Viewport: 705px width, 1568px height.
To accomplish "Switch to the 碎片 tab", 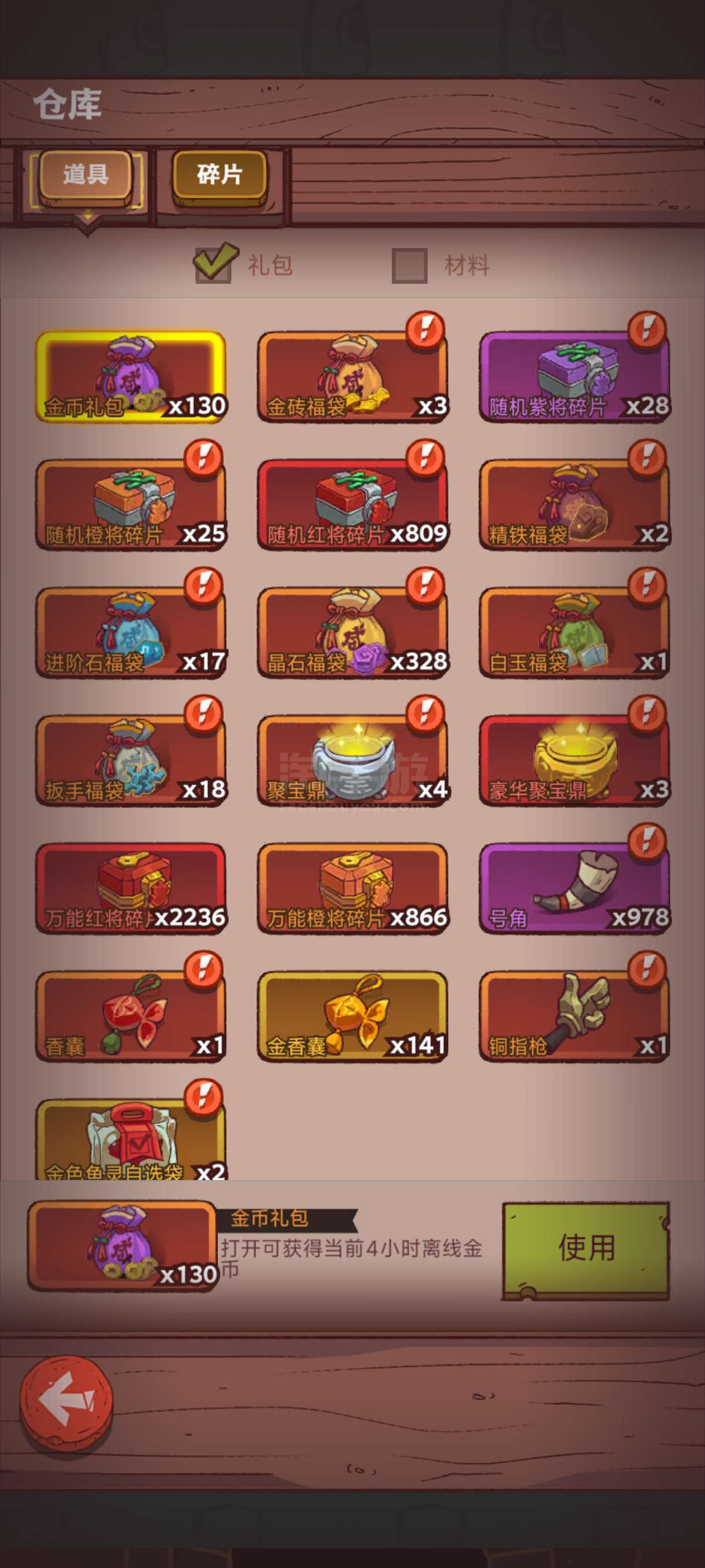I will [220, 175].
